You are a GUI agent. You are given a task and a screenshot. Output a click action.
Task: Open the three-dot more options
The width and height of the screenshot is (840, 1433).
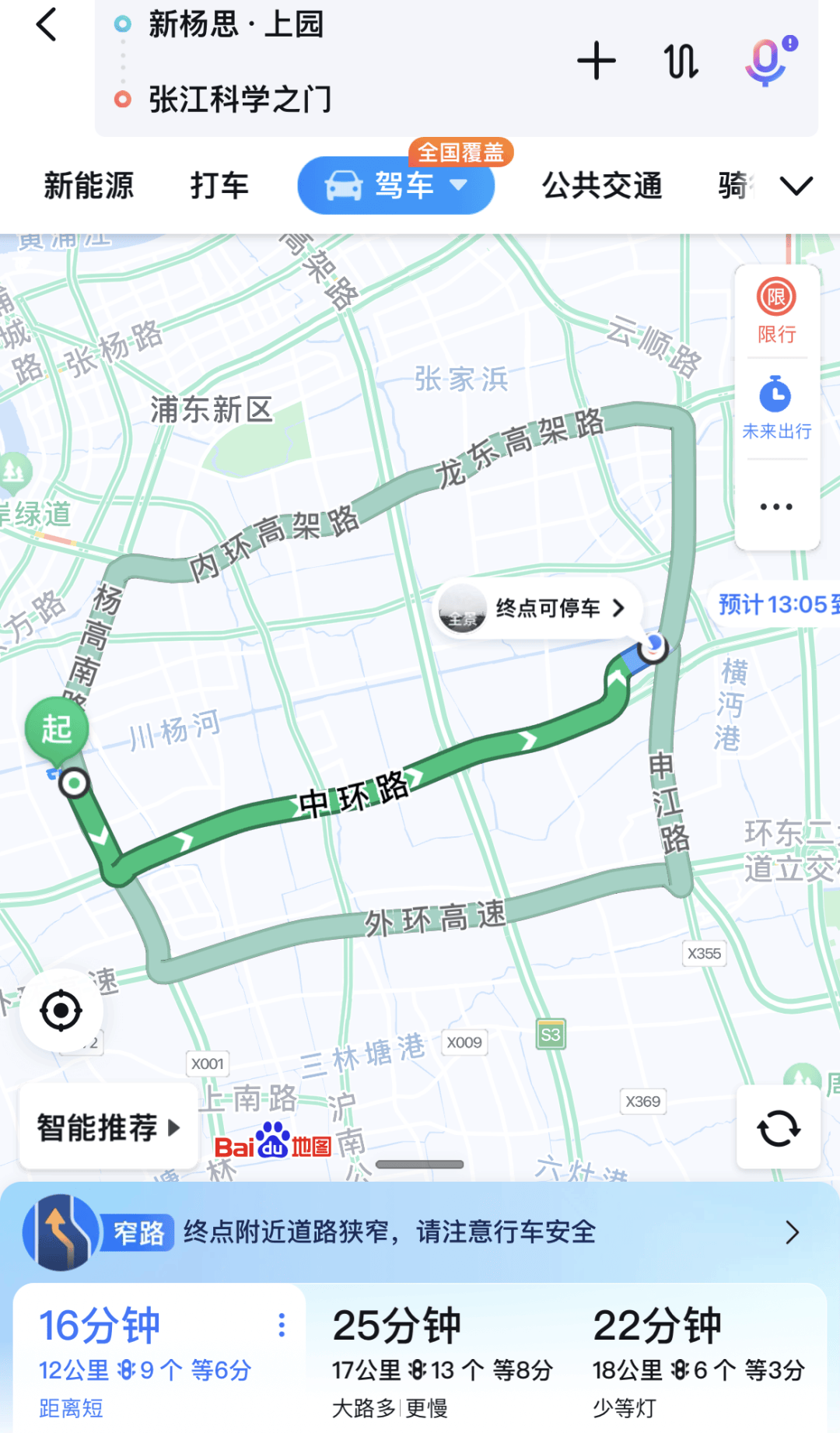coord(776,506)
